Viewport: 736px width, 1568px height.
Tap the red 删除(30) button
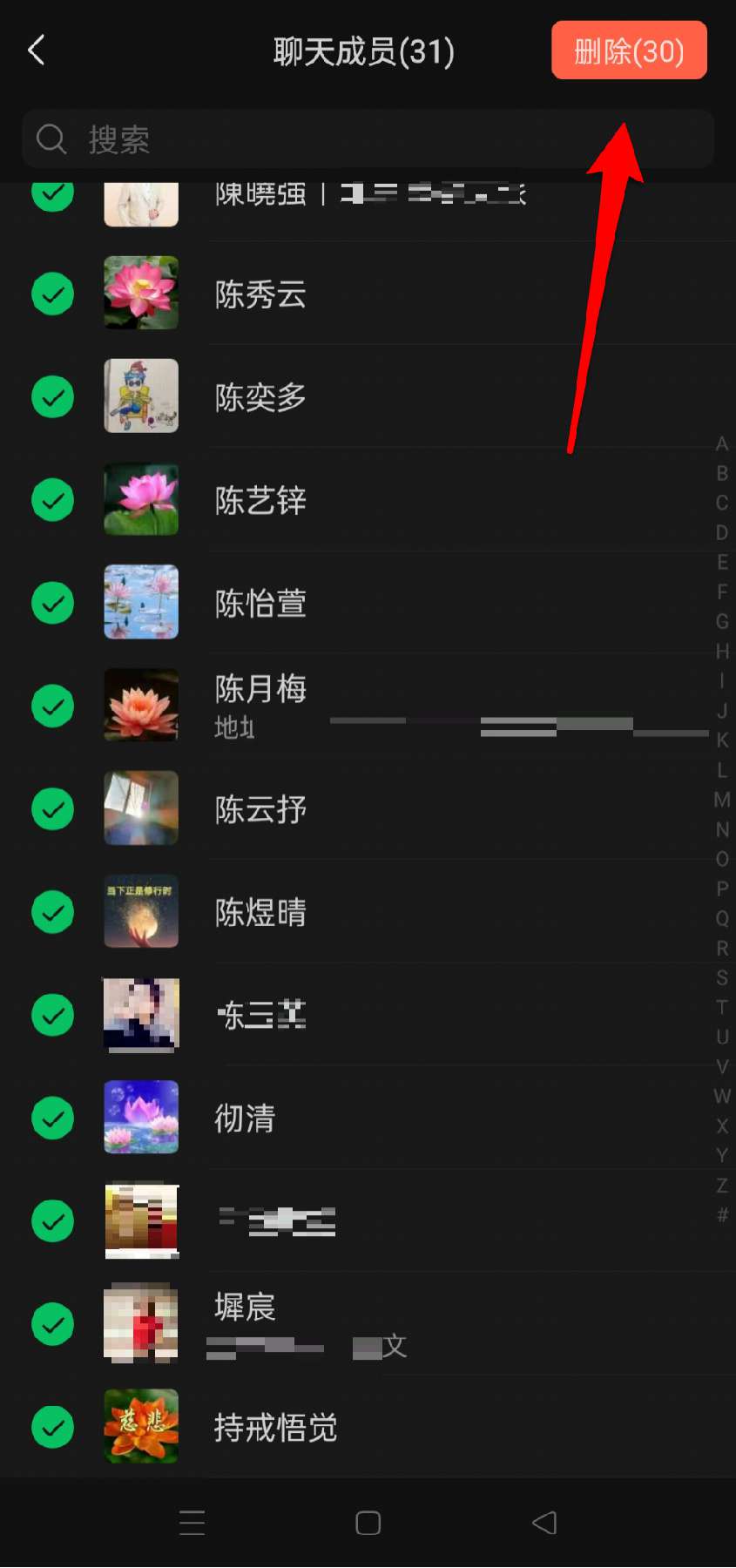tap(629, 51)
